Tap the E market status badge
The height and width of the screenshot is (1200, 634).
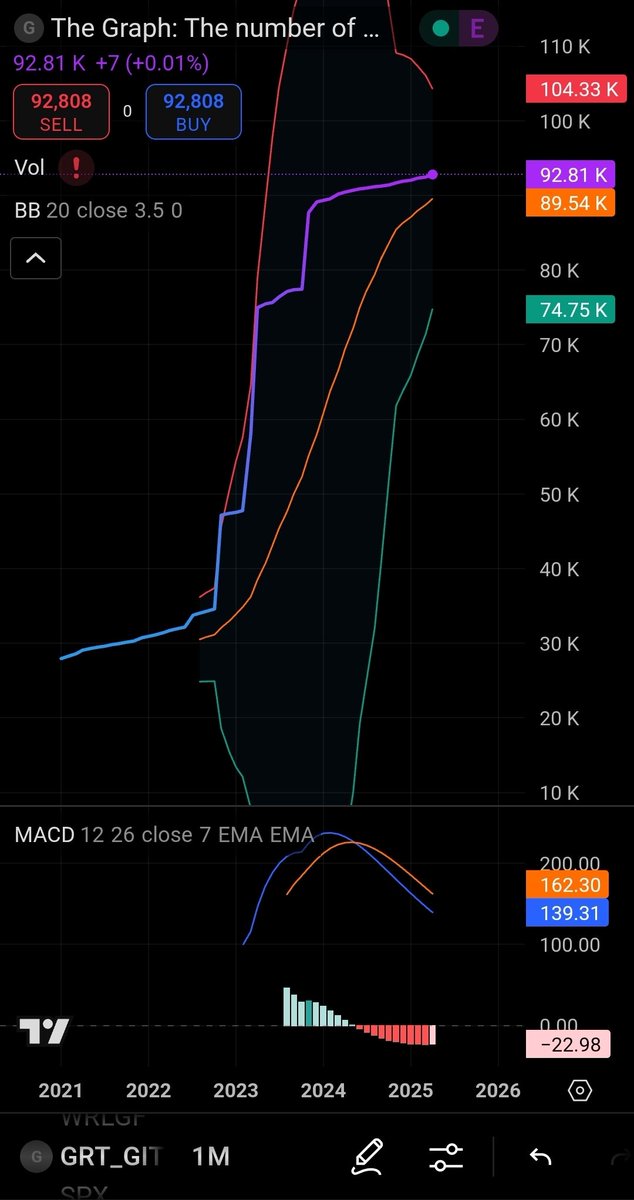(x=477, y=28)
